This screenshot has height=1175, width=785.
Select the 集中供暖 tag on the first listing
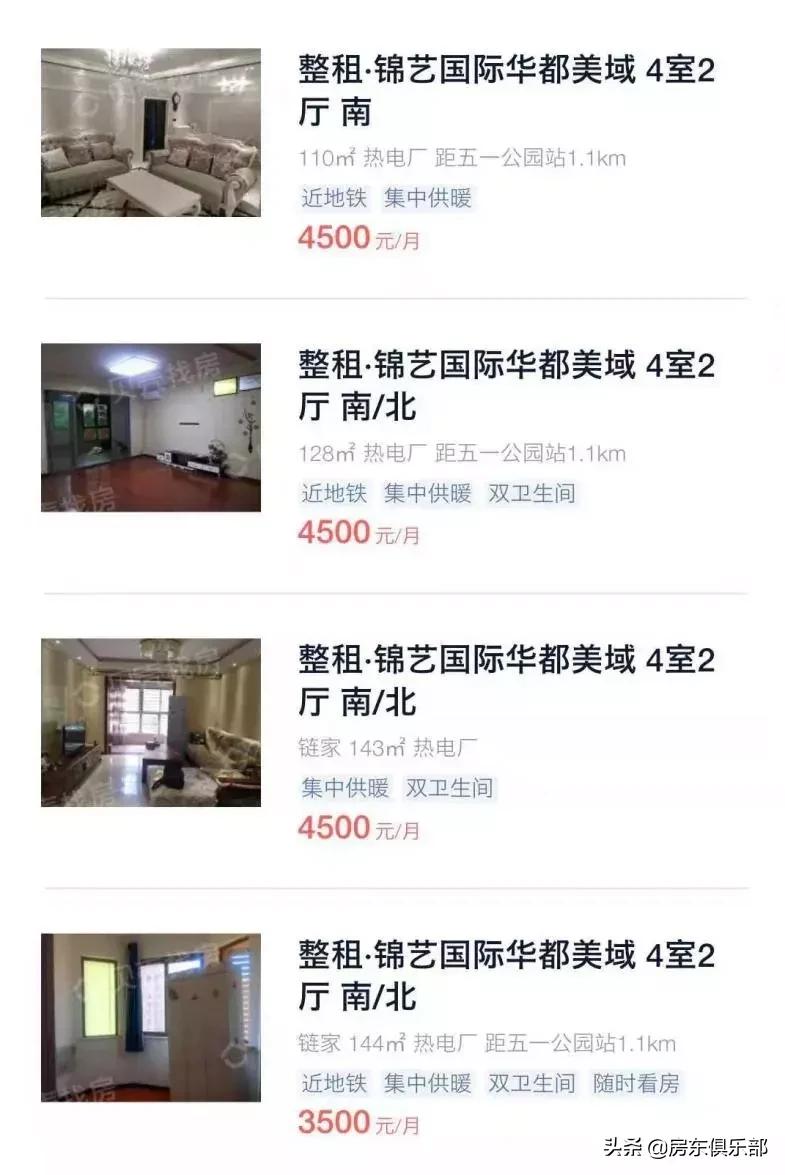430,198
